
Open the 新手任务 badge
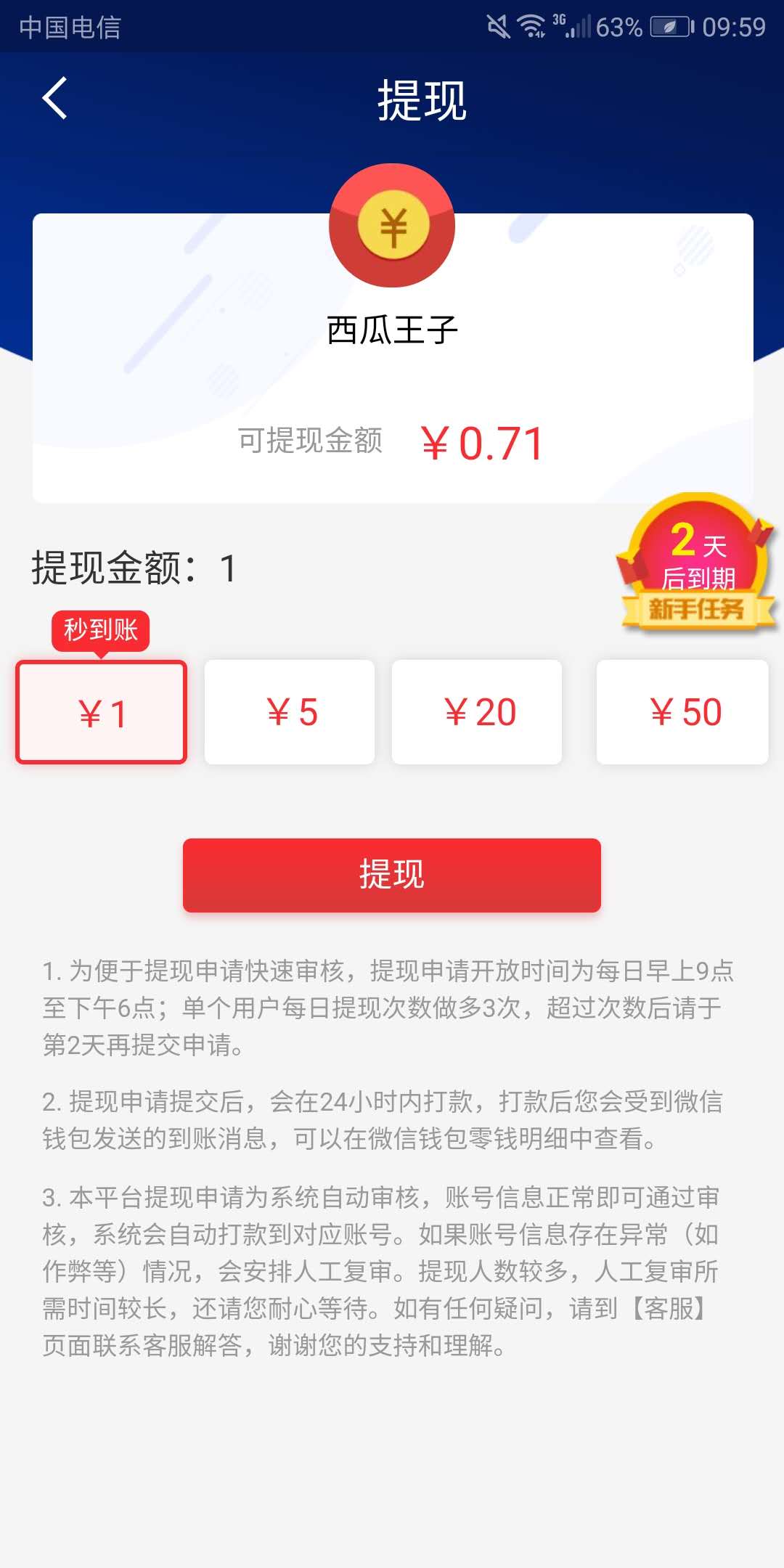tap(697, 563)
